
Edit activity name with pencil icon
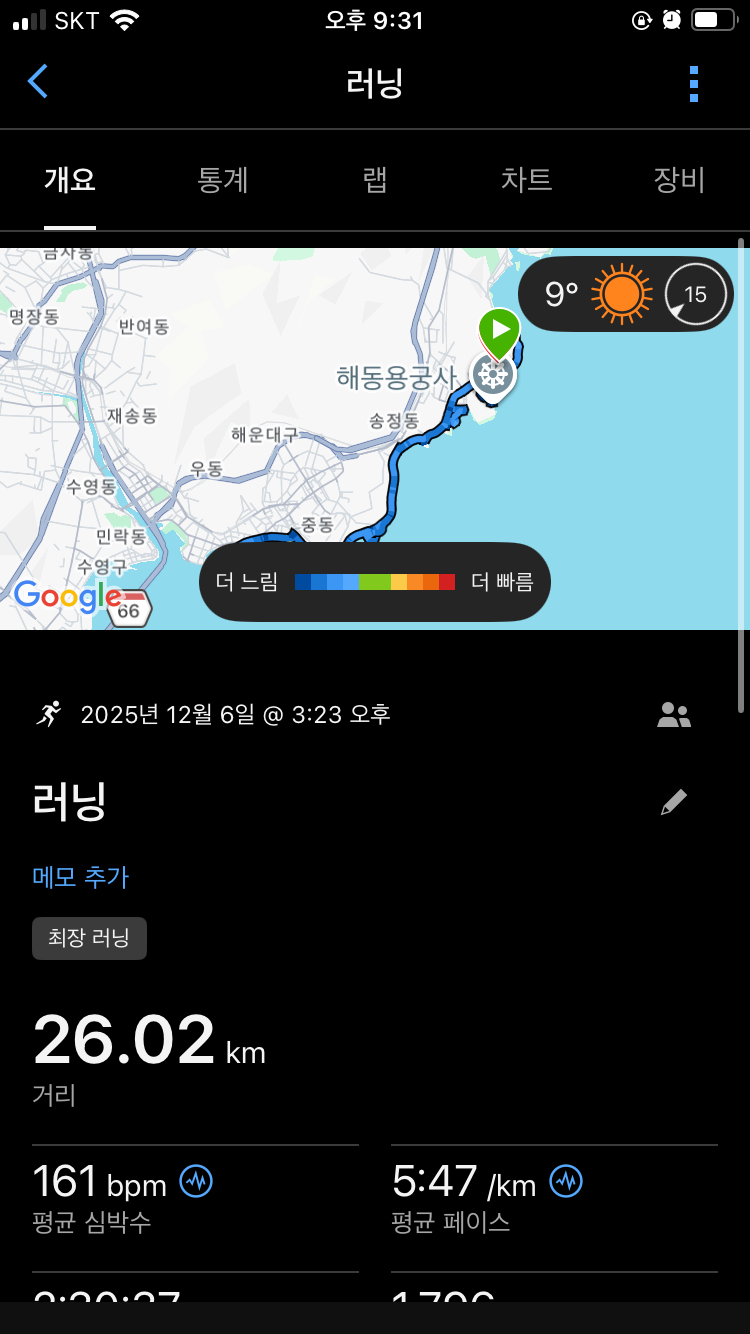(x=674, y=802)
